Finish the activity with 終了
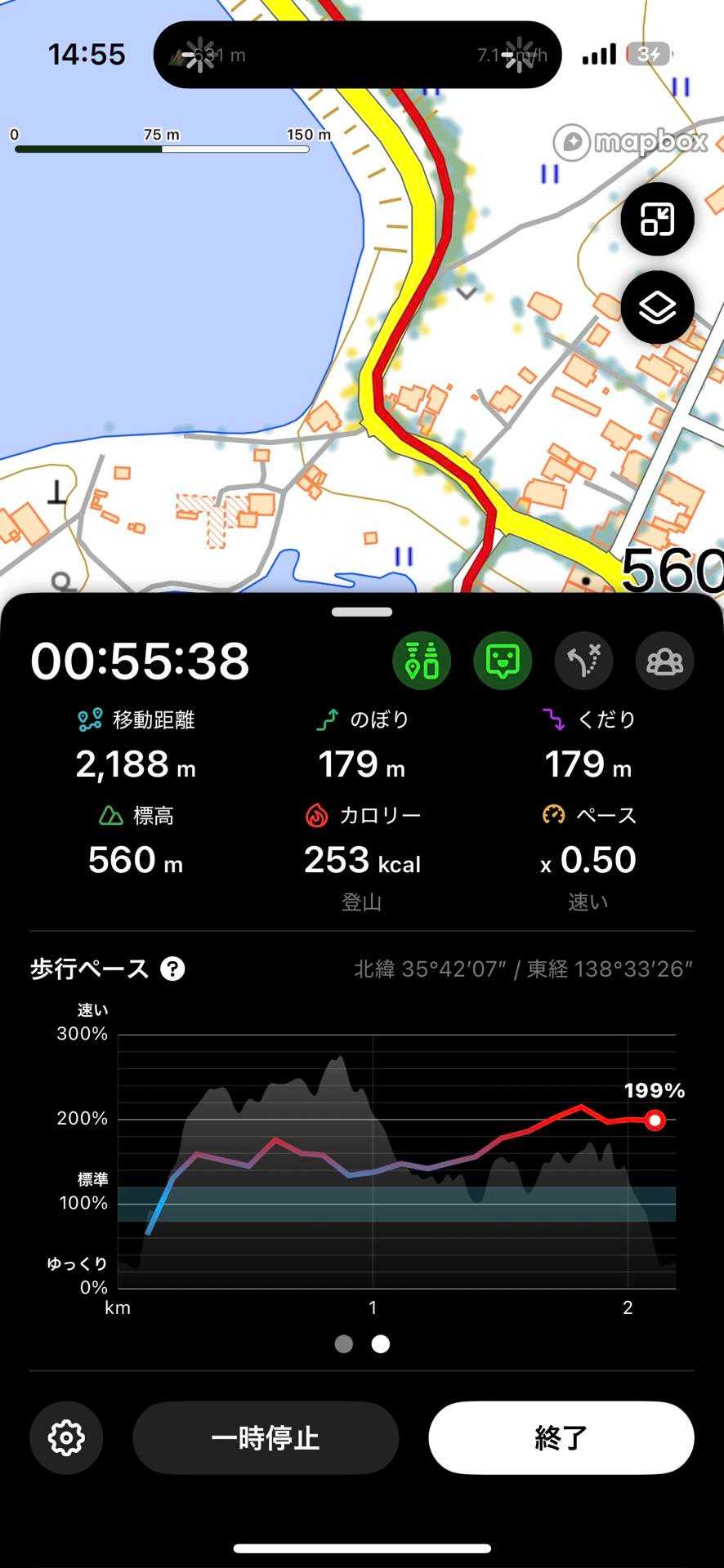 pyautogui.click(x=561, y=1437)
